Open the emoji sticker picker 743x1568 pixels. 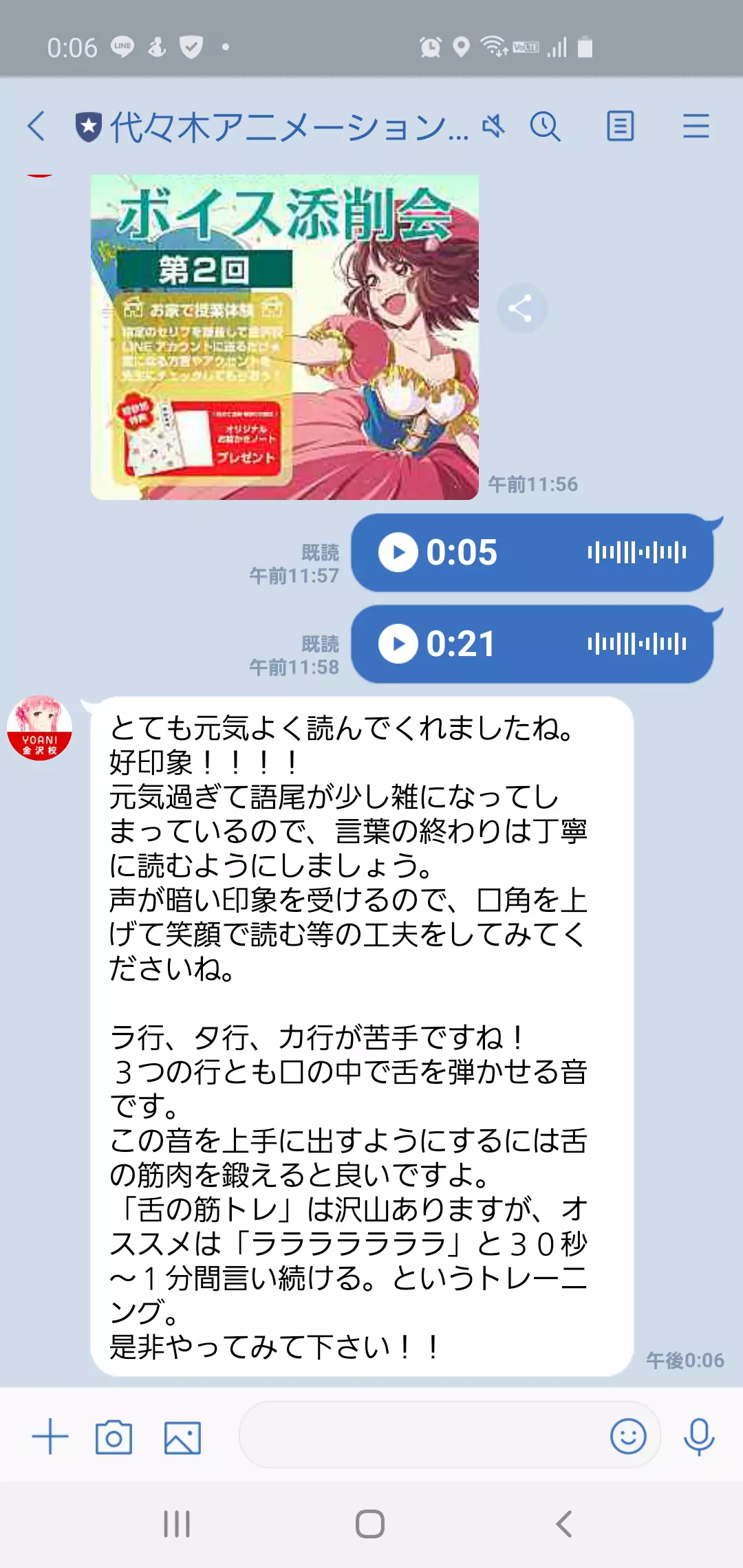628,1436
